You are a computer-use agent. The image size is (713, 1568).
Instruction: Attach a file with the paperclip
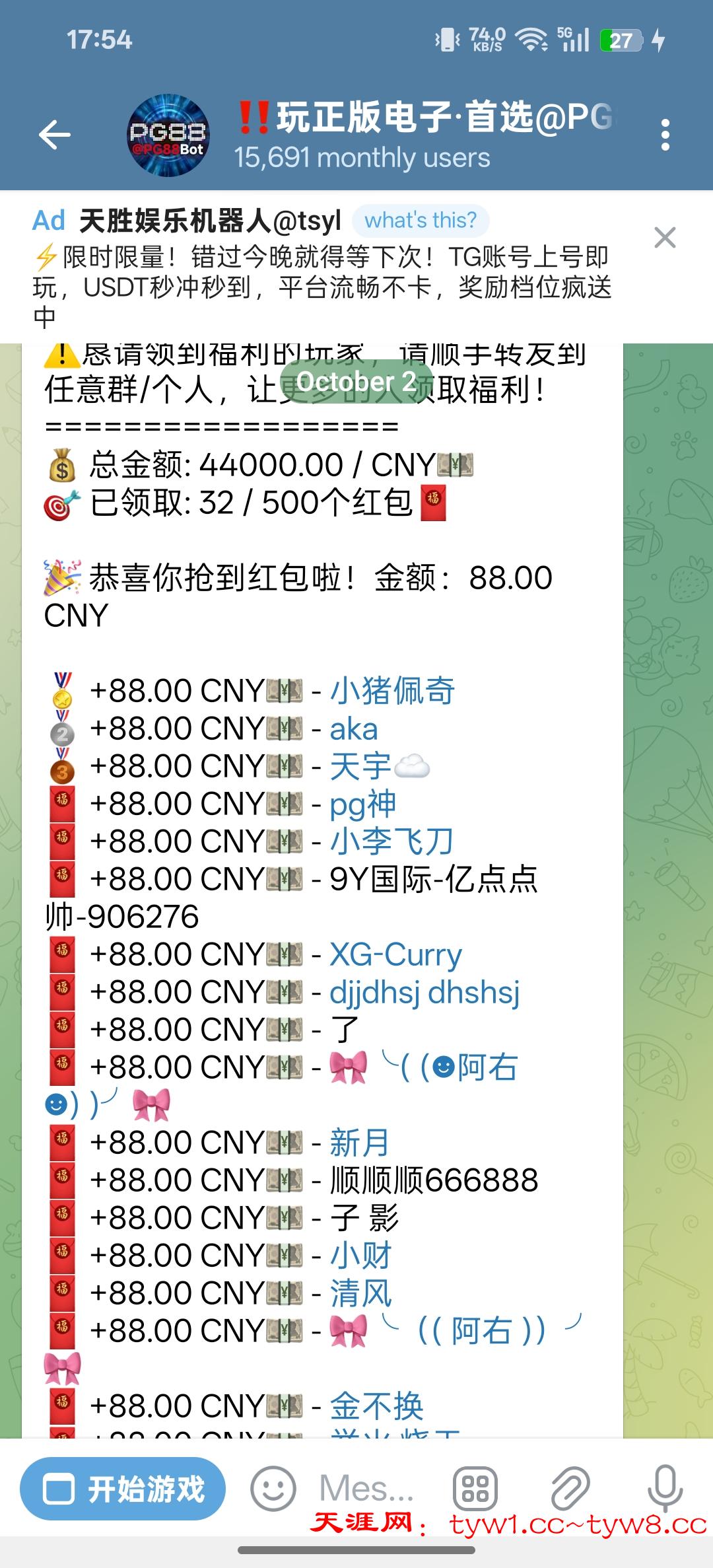tap(570, 1489)
